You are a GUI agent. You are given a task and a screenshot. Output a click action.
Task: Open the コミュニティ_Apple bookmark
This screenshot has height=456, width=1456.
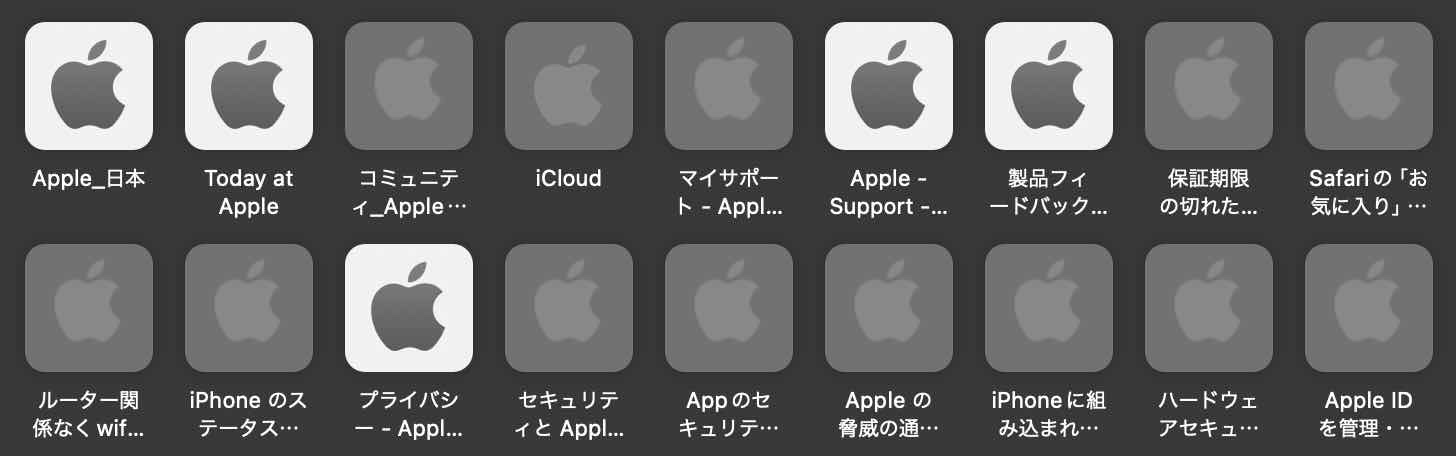(x=409, y=86)
